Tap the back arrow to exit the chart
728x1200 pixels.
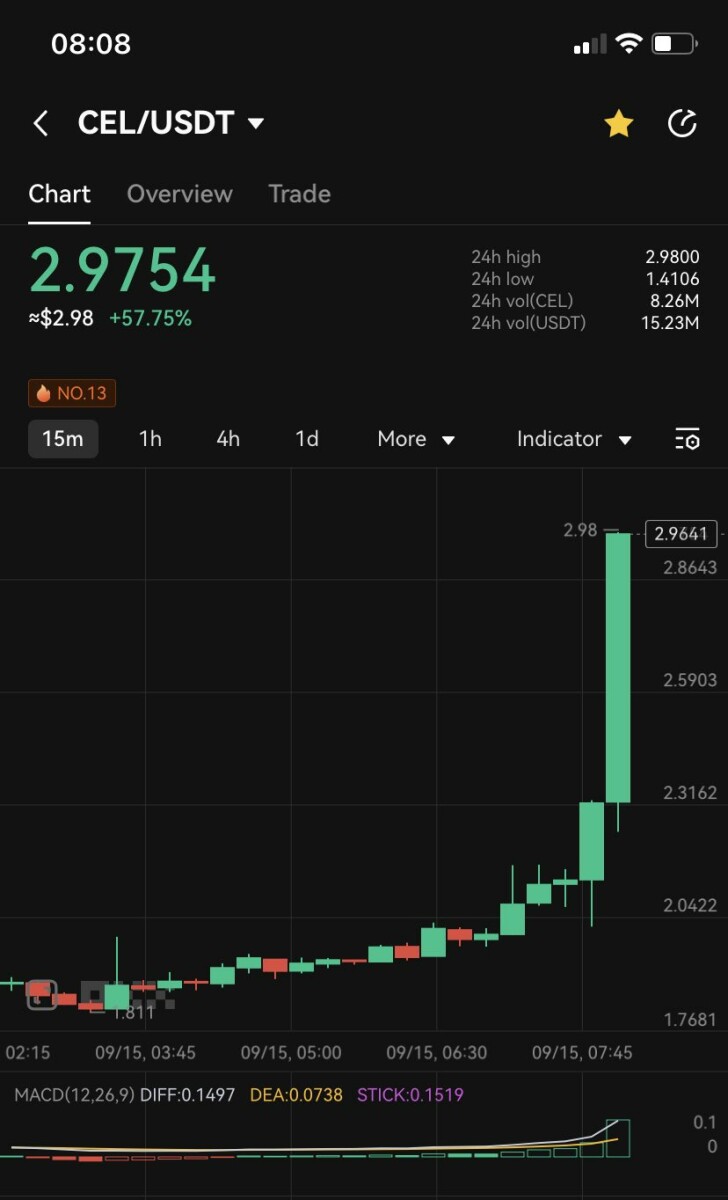(x=40, y=123)
